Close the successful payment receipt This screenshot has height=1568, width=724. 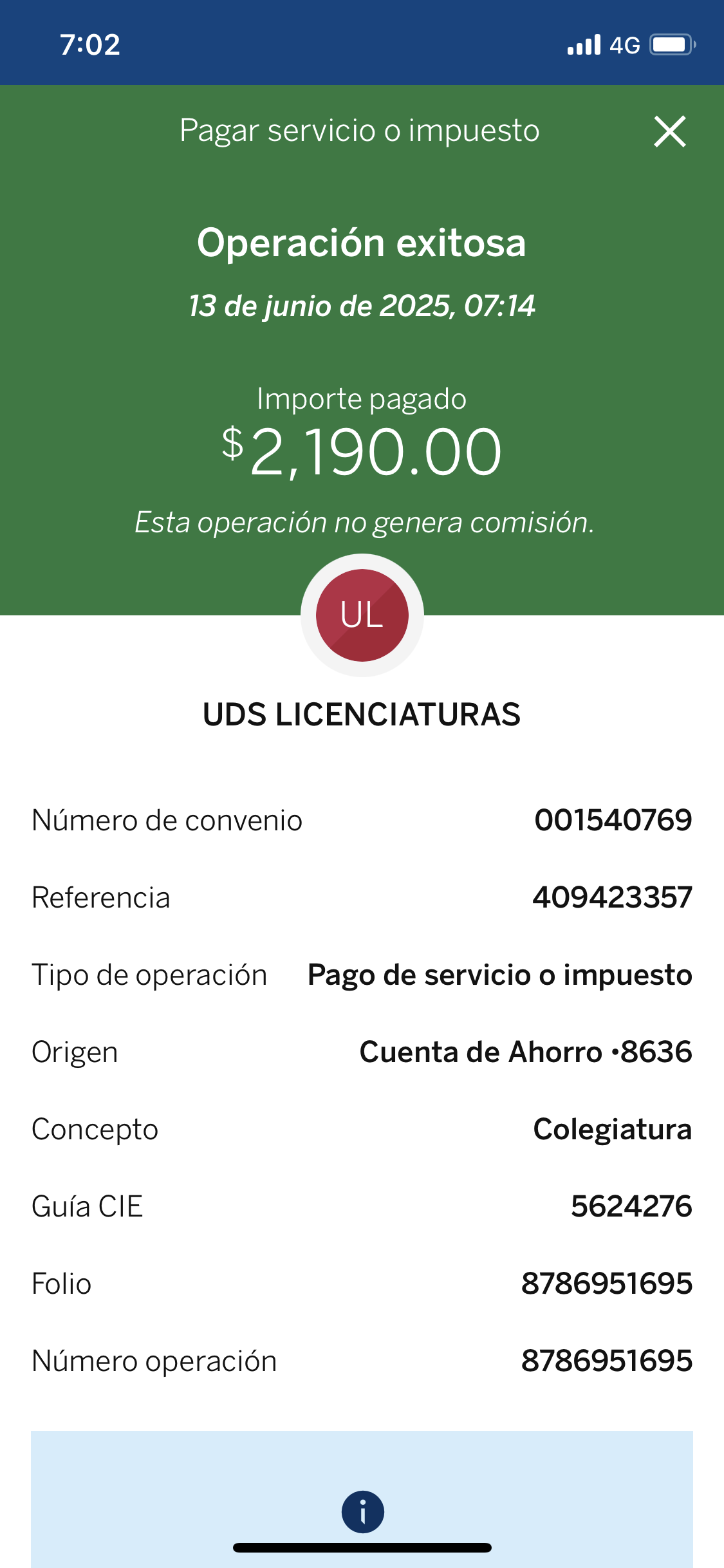(669, 131)
